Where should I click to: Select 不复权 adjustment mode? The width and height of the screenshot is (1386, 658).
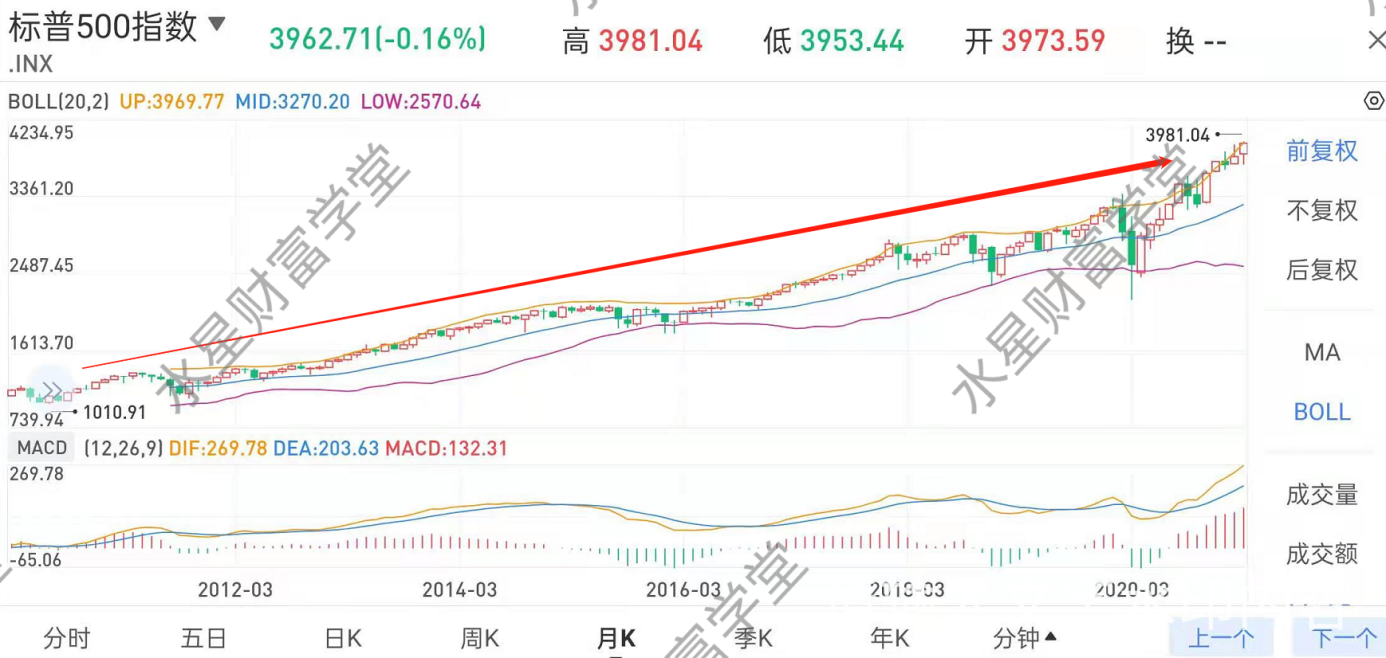coord(1321,210)
